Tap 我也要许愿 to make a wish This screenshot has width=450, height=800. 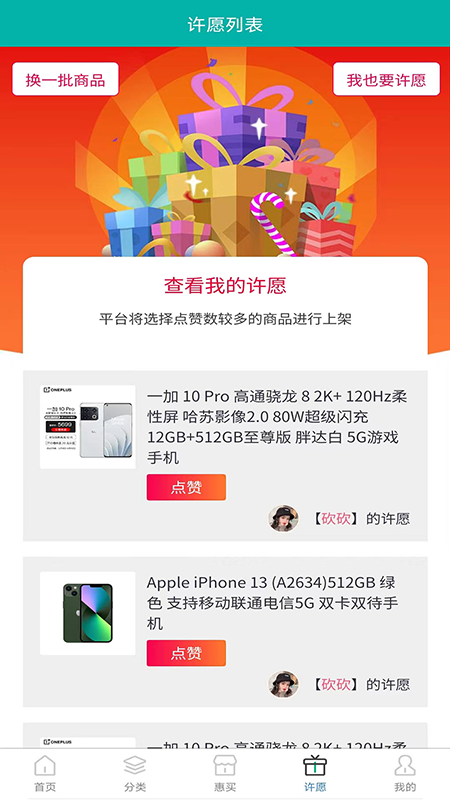(x=386, y=79)
